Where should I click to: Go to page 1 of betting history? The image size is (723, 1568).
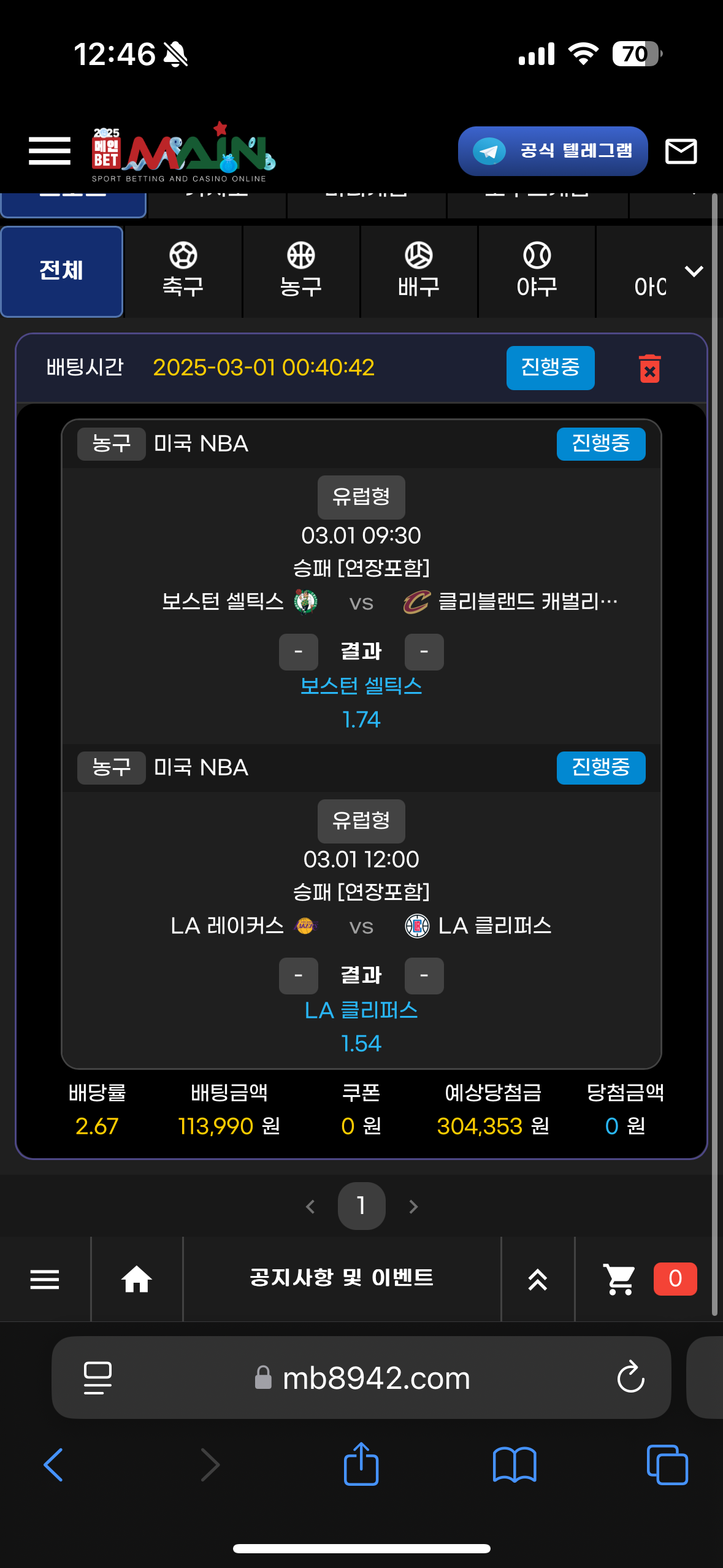point(361,1205)
